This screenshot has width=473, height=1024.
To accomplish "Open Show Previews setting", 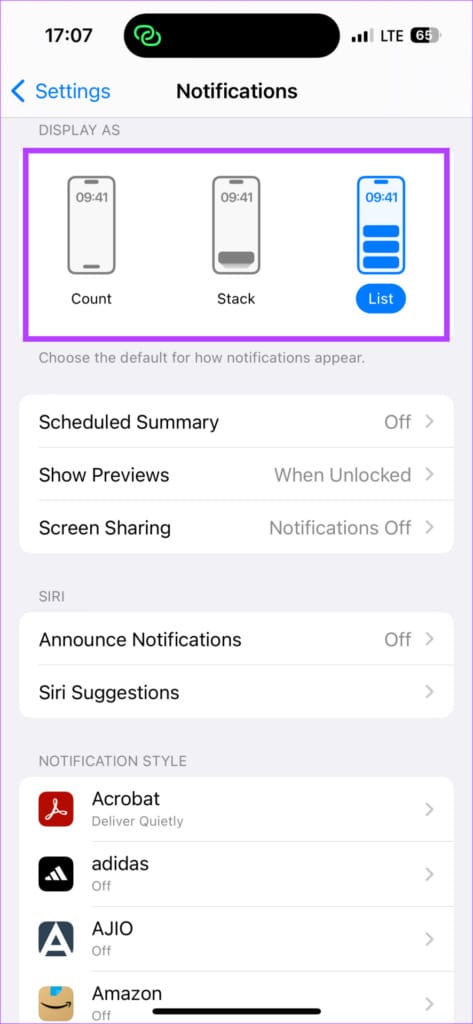I will [x=236, y=475].
